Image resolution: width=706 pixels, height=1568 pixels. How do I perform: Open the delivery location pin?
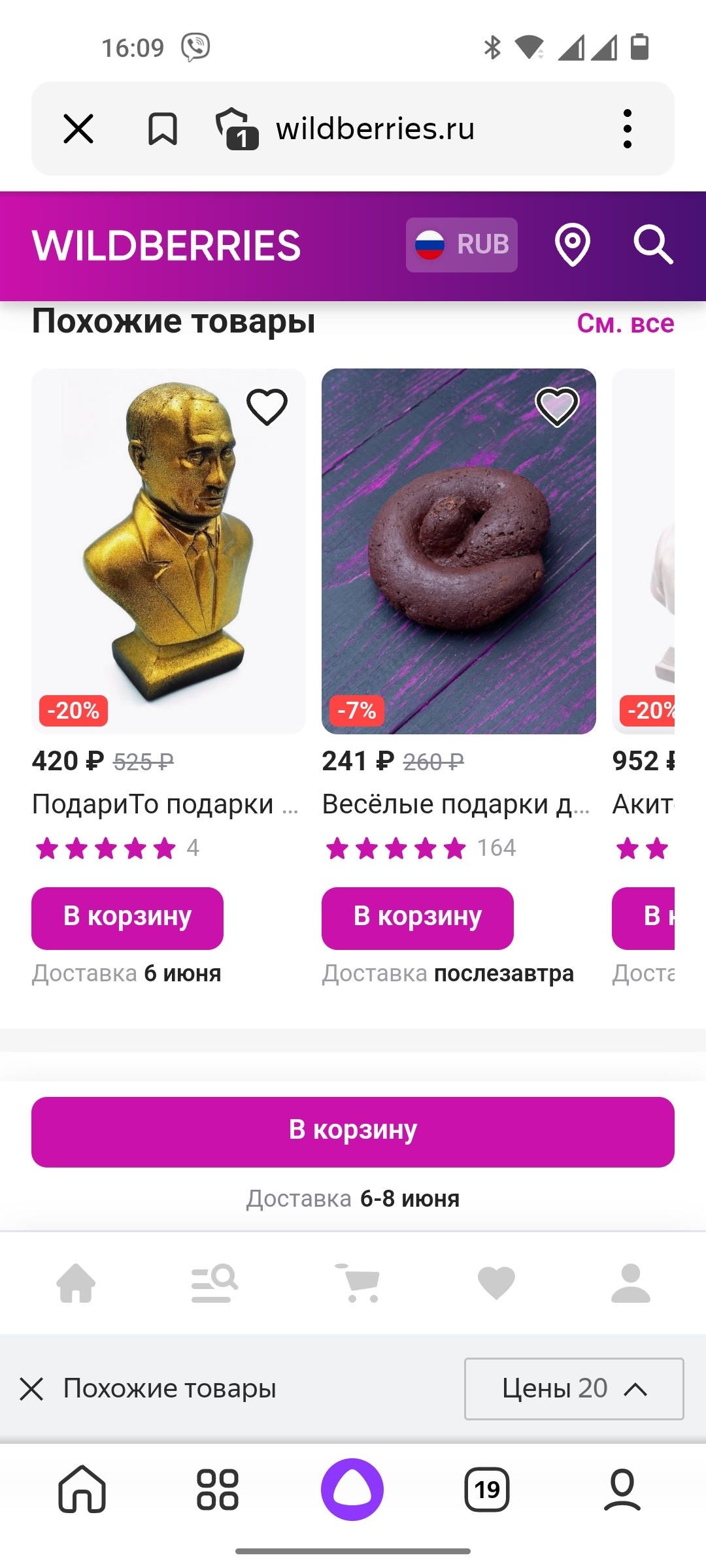click(x=573, y=245)
